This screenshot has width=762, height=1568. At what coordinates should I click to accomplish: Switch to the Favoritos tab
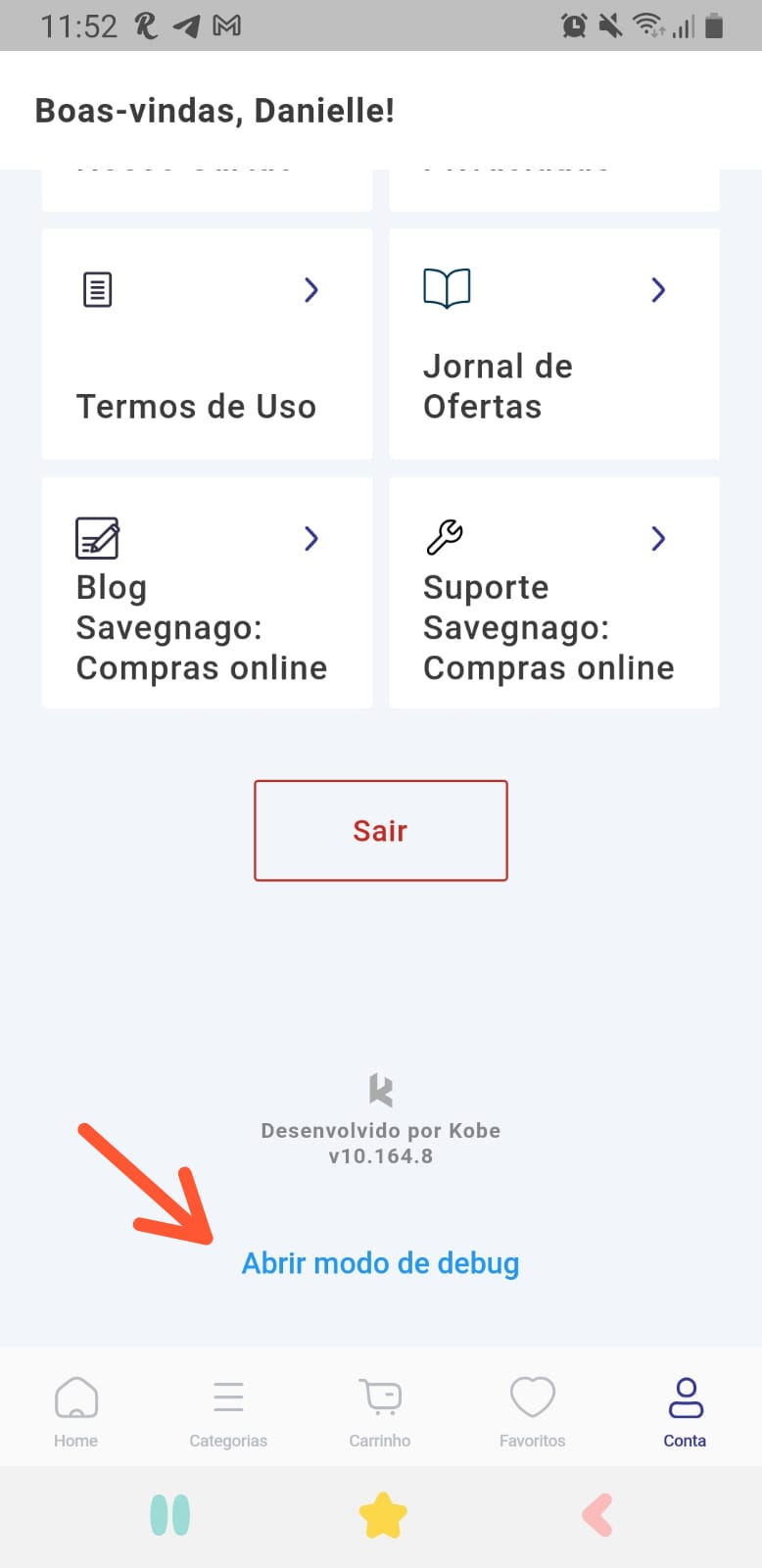click(532, 1409)
